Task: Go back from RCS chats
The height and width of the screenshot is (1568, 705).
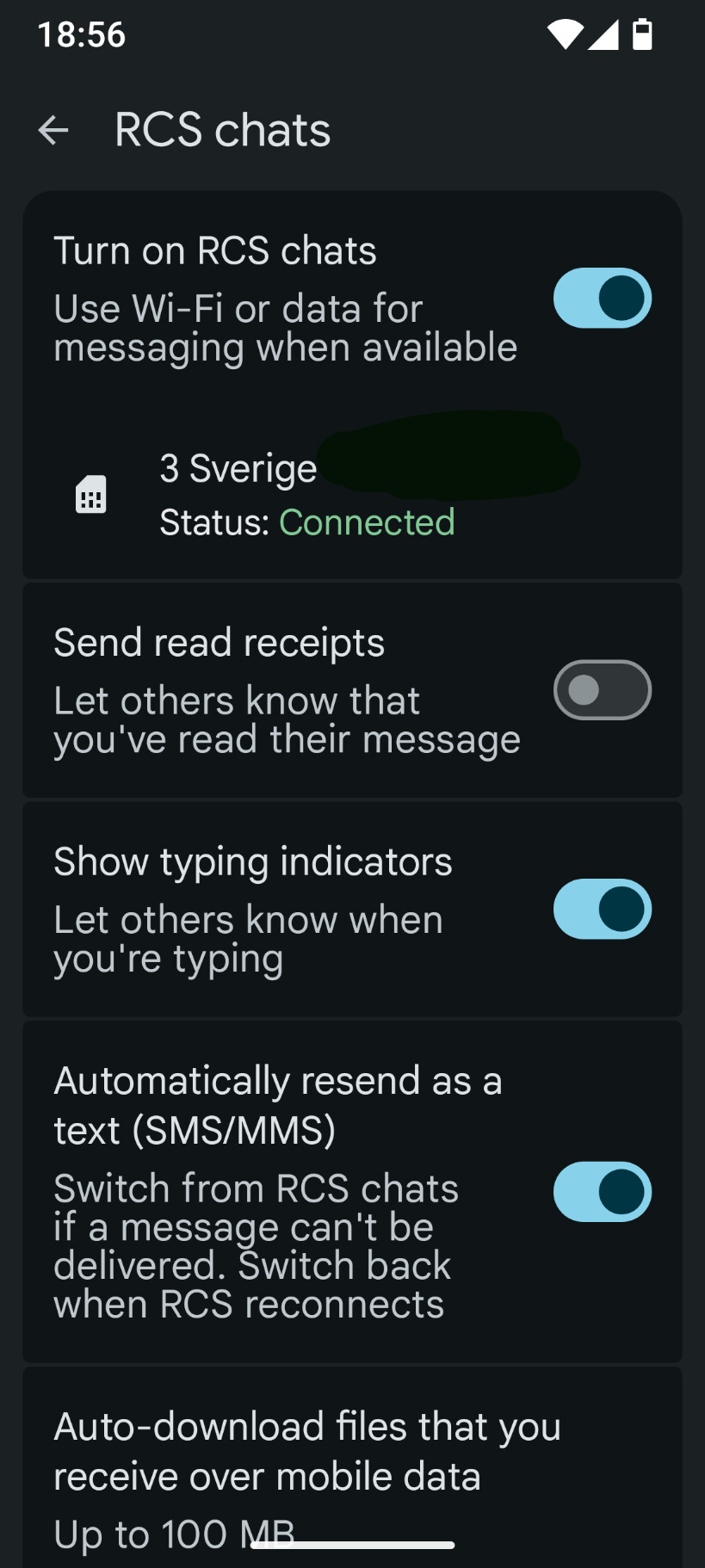Action: pos(53,131)
